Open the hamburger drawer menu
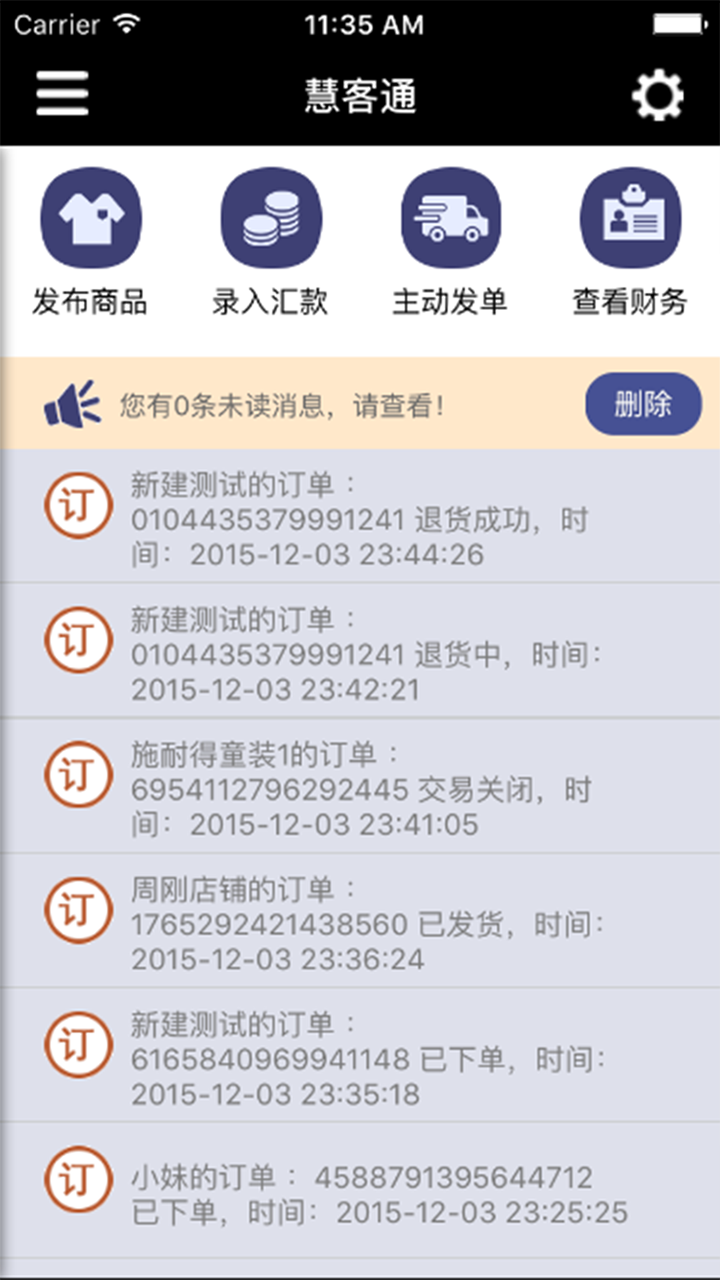This screenshot has width=720, height=1280. (x=63, y=95)
